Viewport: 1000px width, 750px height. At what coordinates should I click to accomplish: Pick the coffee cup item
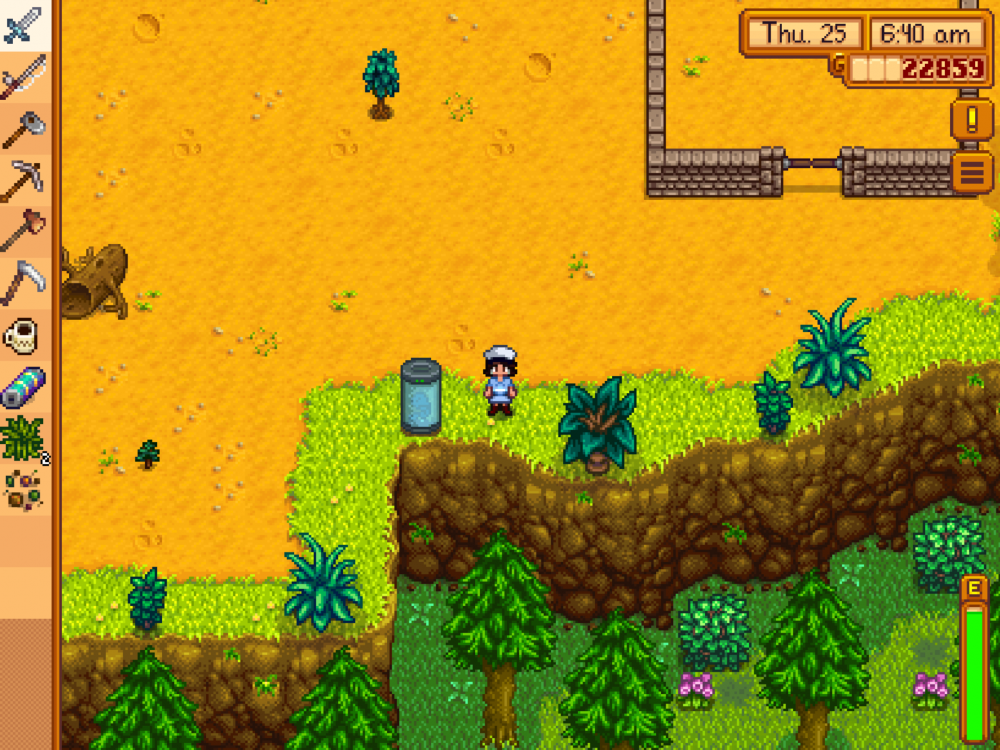click(22, 335)
